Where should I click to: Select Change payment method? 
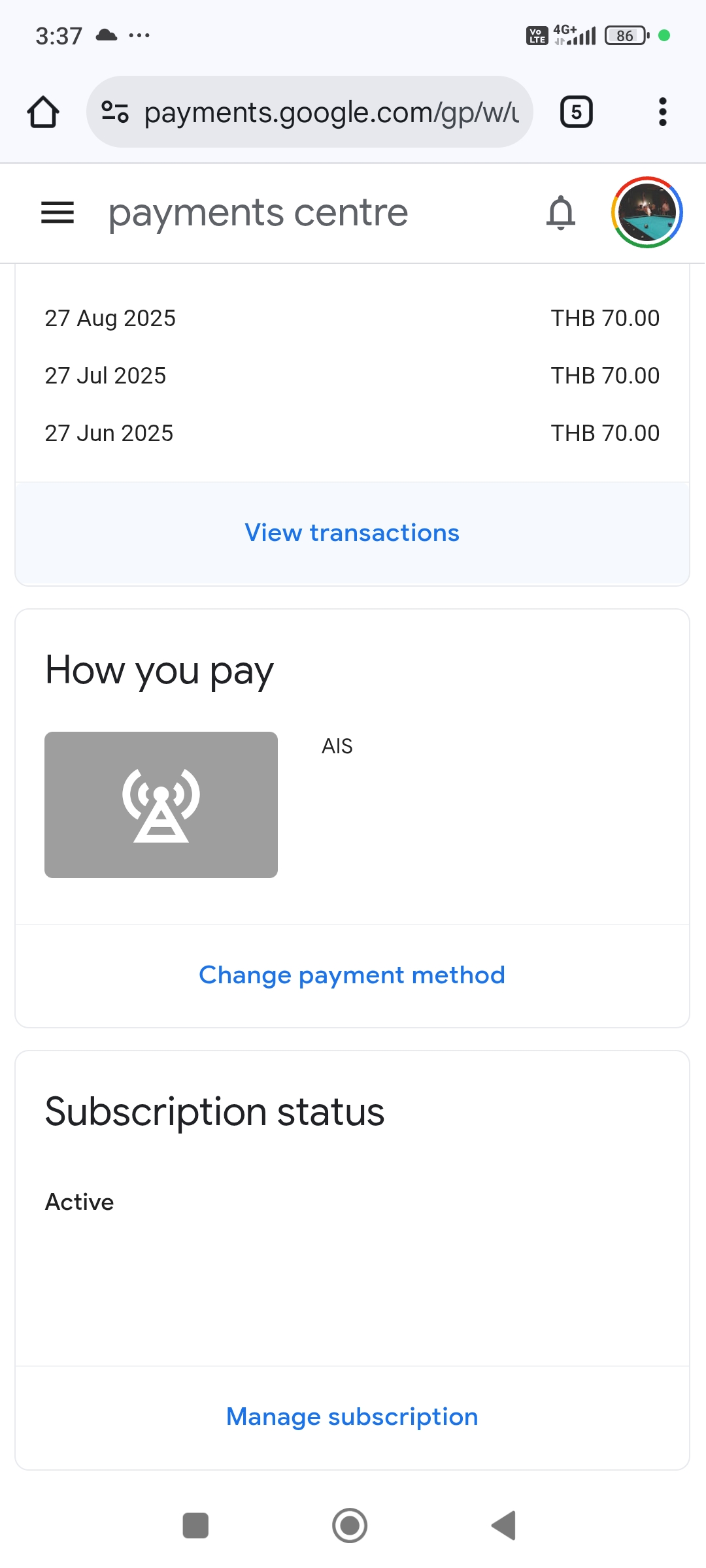pos(352,975)
